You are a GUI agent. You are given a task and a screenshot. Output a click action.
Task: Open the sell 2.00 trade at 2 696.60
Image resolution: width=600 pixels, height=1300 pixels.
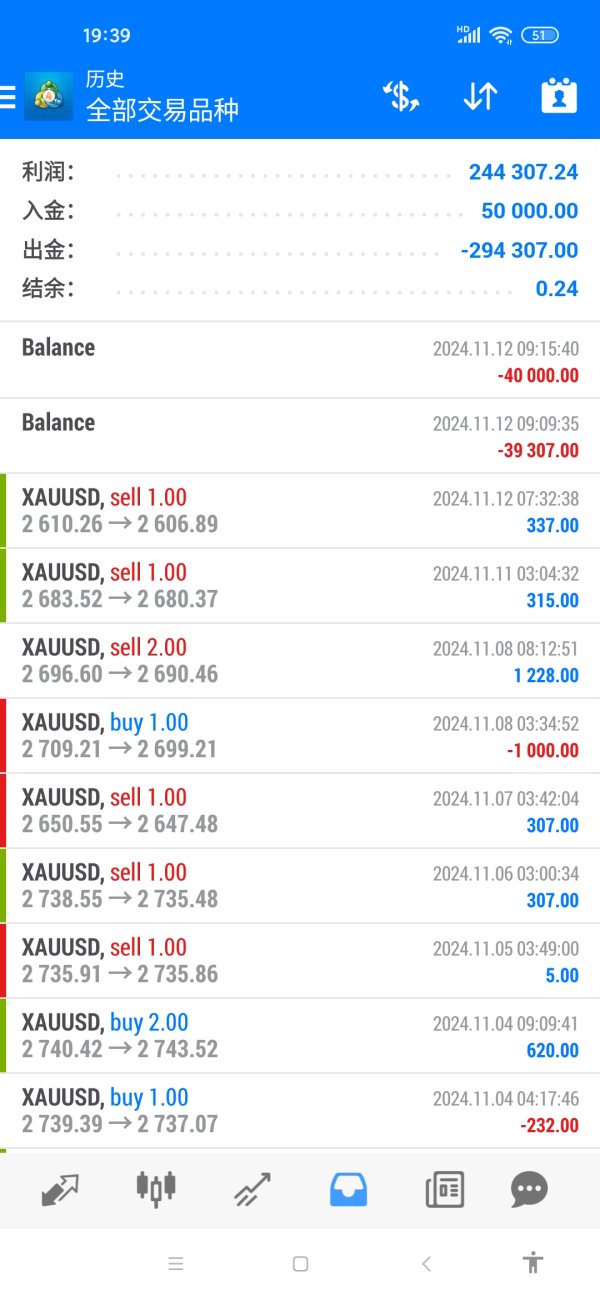[300, 661]
